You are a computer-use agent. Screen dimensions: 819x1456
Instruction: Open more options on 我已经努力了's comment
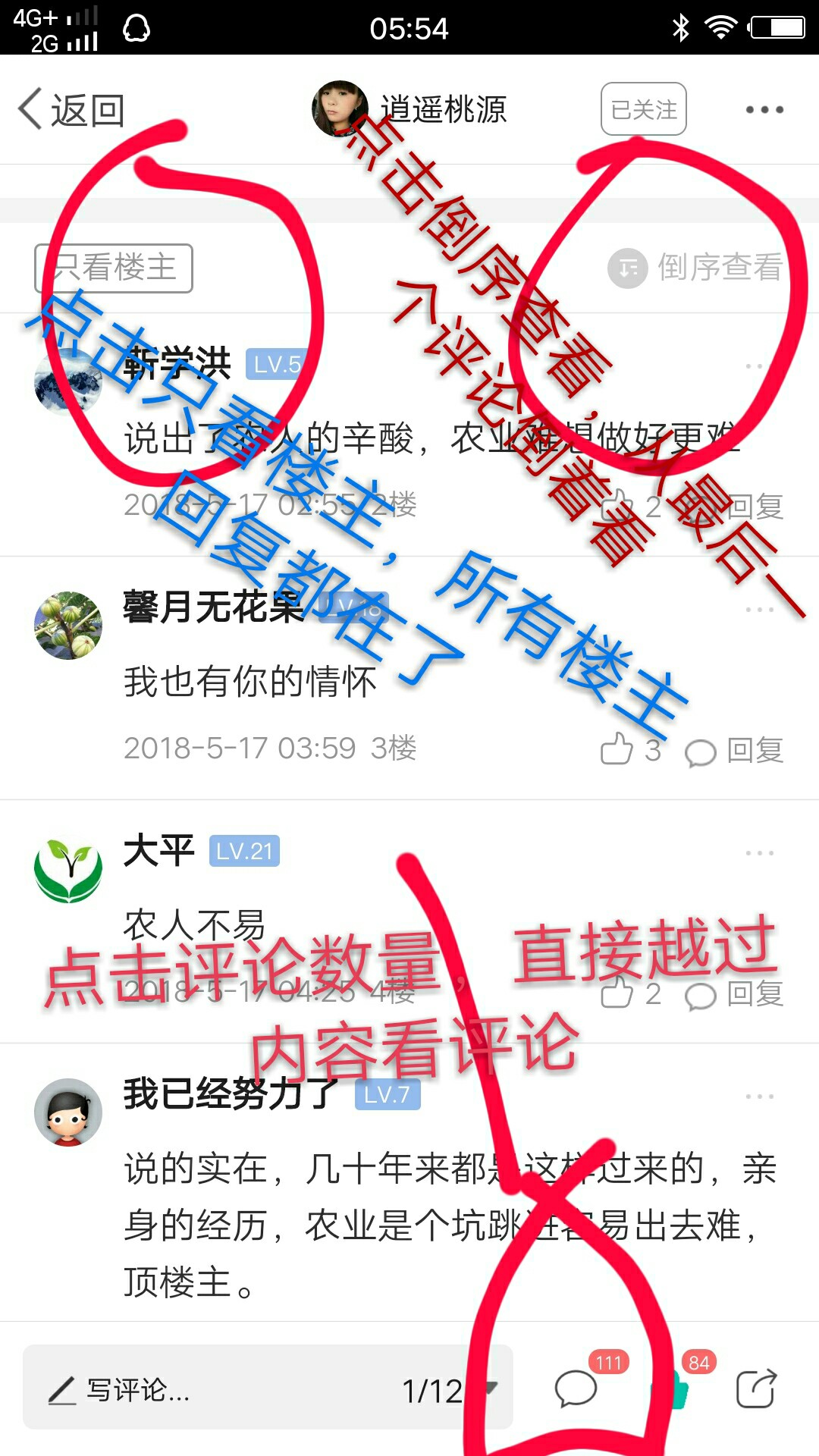[760, 1097]
